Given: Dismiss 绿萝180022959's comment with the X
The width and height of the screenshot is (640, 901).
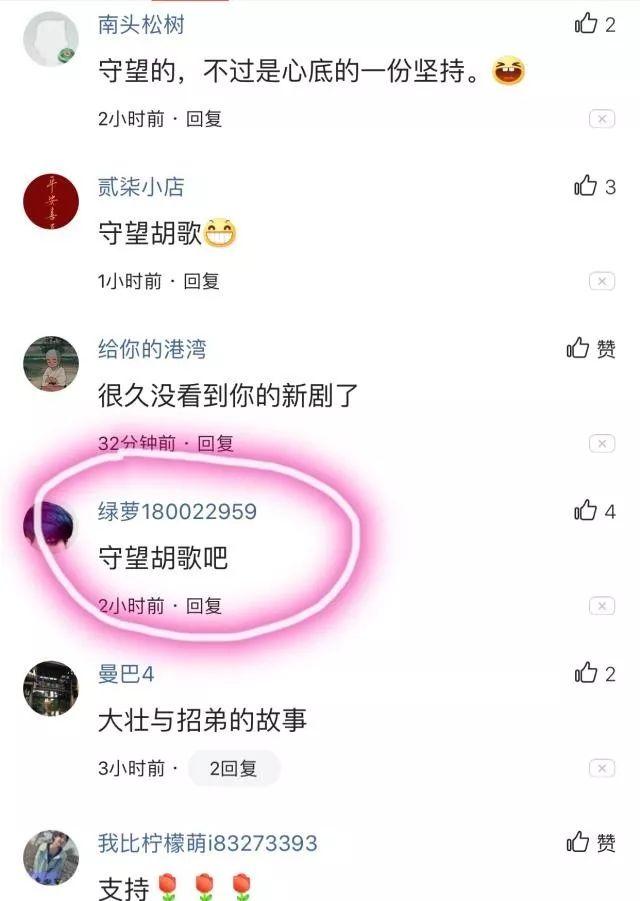Looking at the screenshot, I should pos(601,606).
